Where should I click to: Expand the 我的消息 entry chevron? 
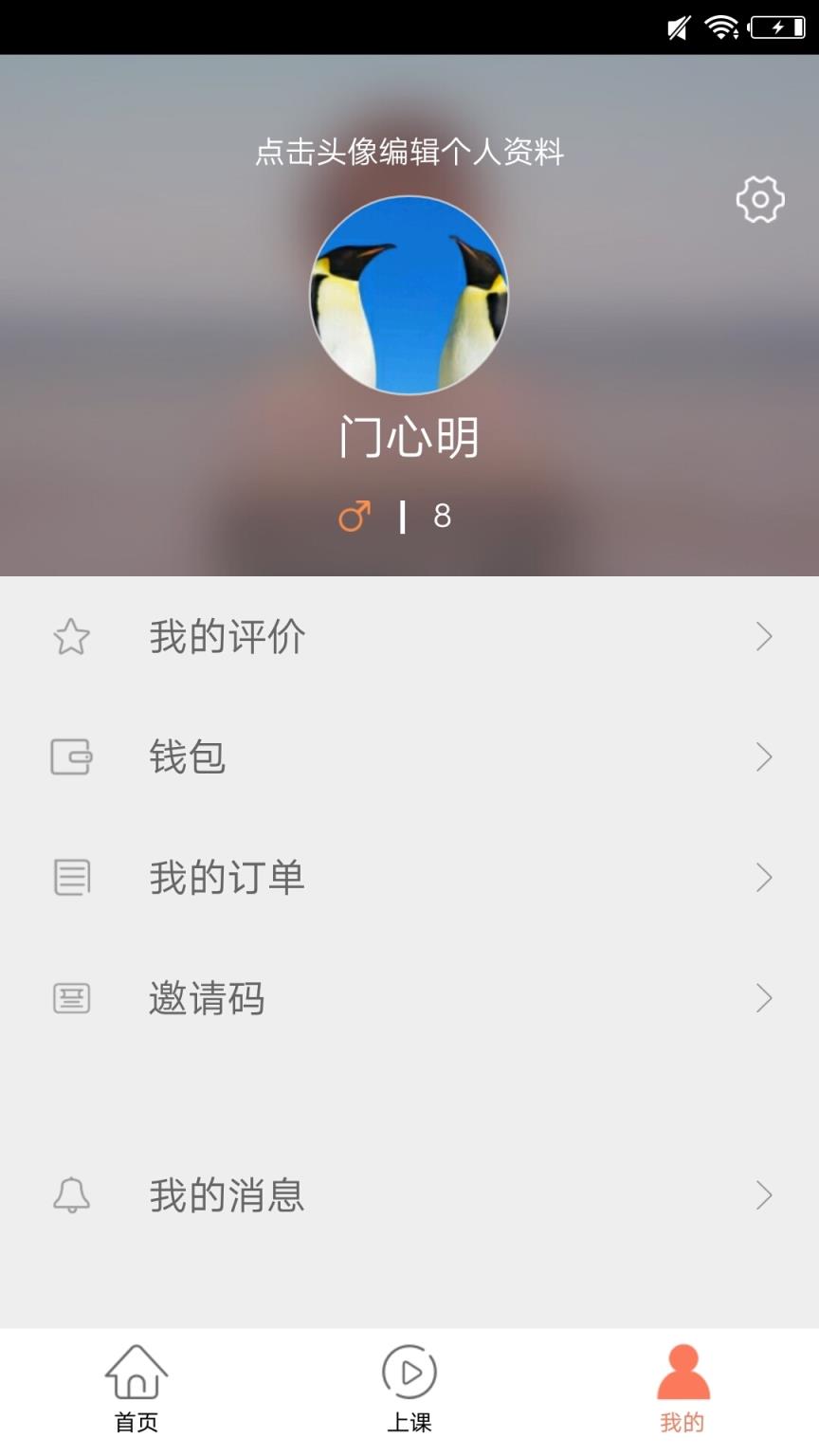(765, 1196)
